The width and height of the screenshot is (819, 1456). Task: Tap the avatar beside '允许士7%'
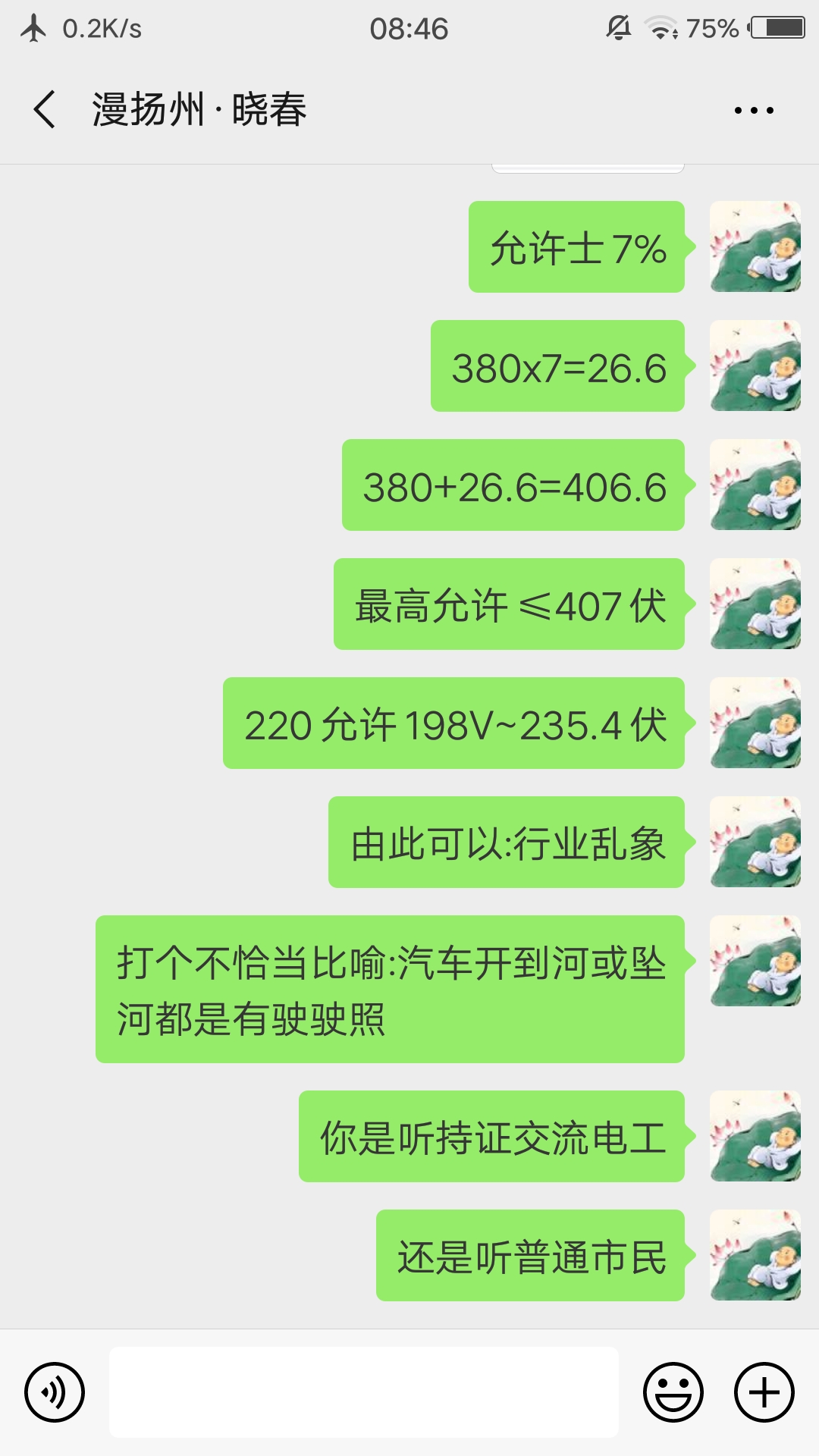[x=755, y=246]
